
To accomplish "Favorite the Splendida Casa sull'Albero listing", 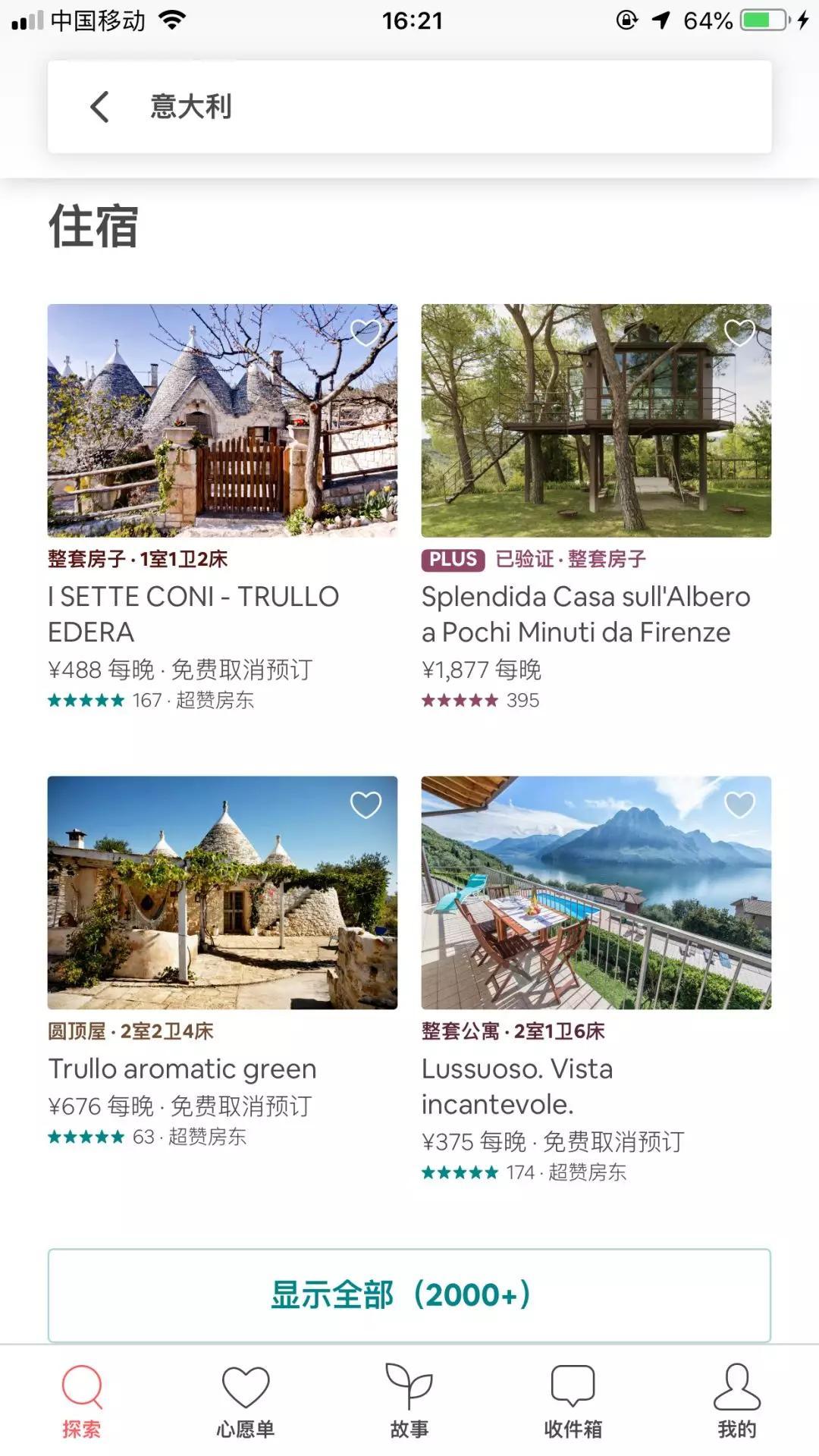I will [x=739, y=332].
